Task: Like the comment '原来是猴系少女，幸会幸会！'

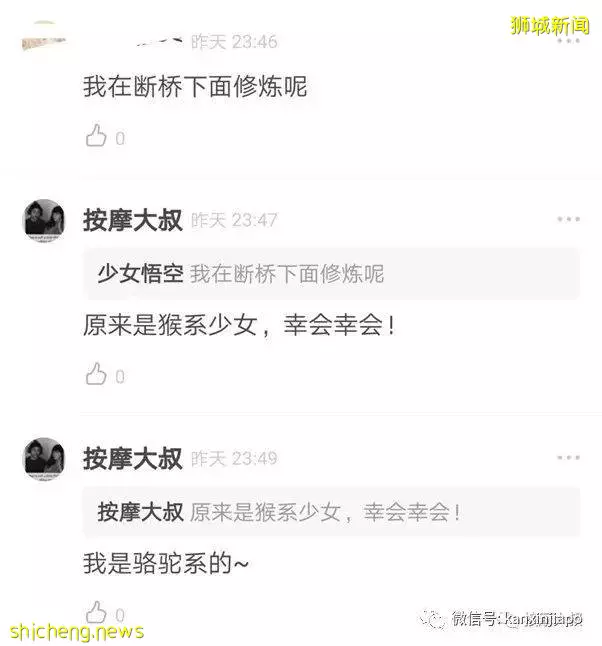Action: (97, 375)
